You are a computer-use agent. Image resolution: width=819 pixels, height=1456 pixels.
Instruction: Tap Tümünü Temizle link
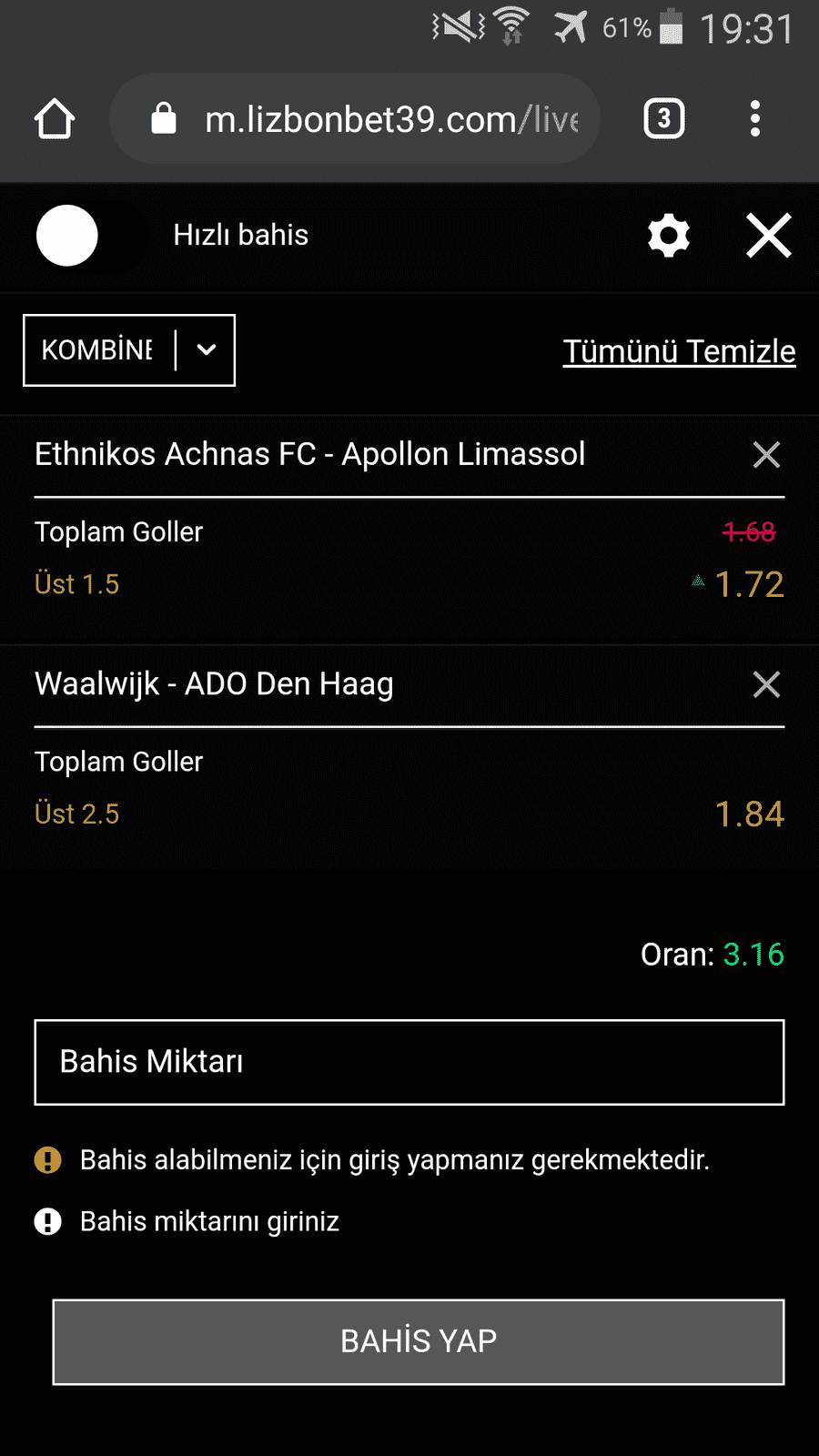679,351
